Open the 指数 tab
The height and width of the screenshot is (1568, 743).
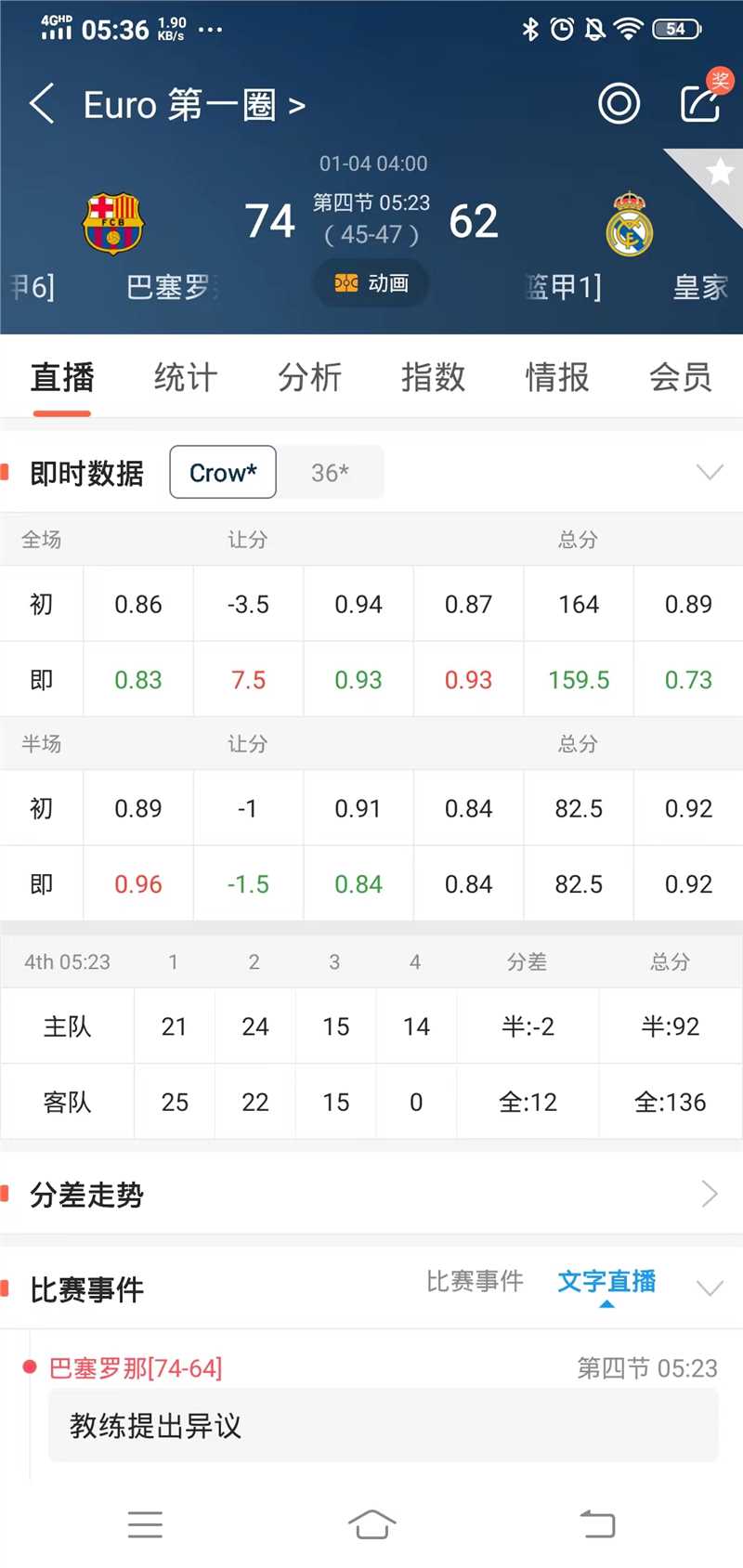click(433, 378)
